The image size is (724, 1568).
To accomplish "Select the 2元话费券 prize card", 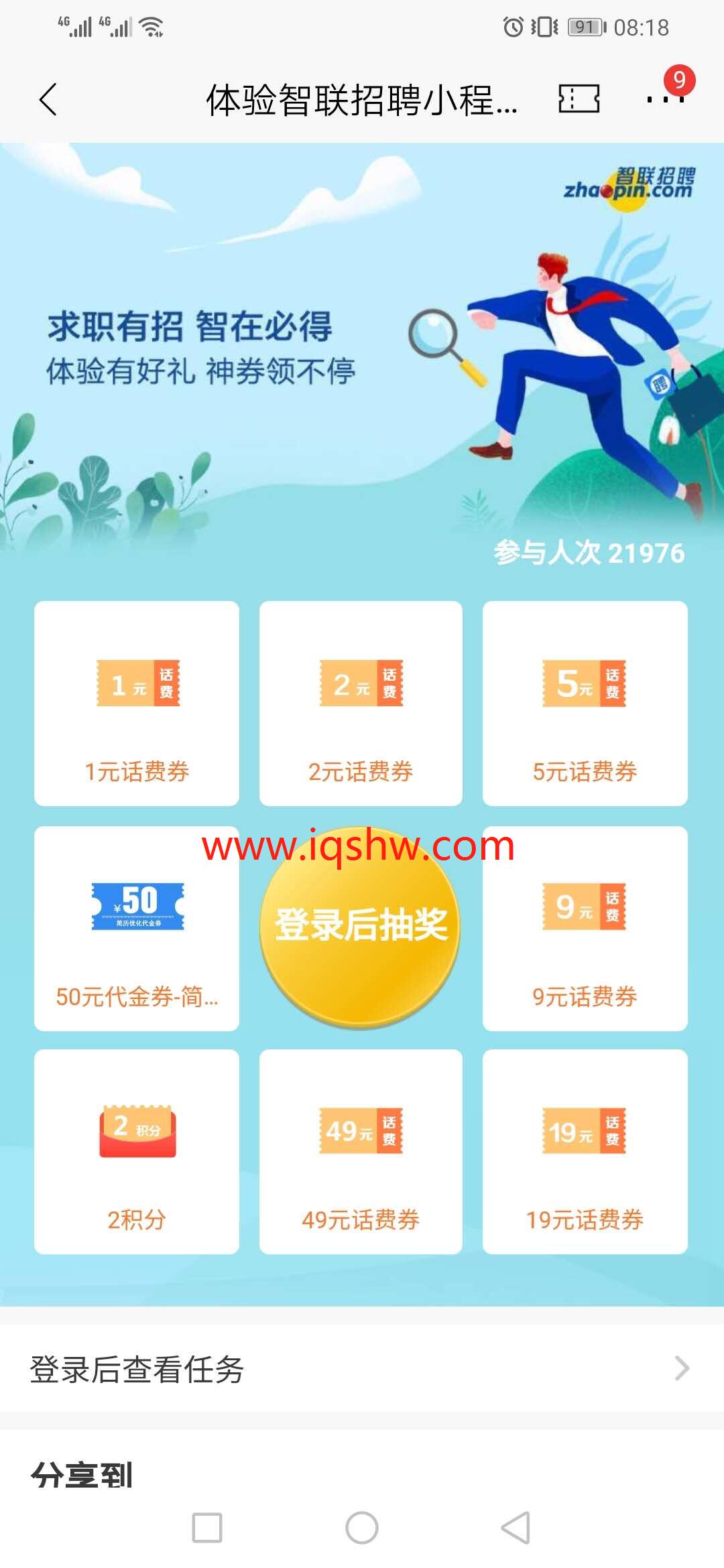I will point(361,703).
